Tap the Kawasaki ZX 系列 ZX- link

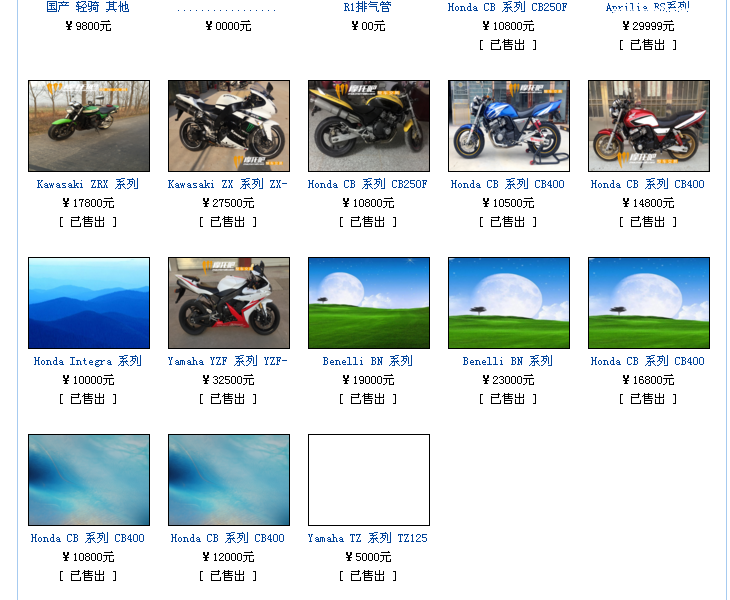[x=228, y=184]
